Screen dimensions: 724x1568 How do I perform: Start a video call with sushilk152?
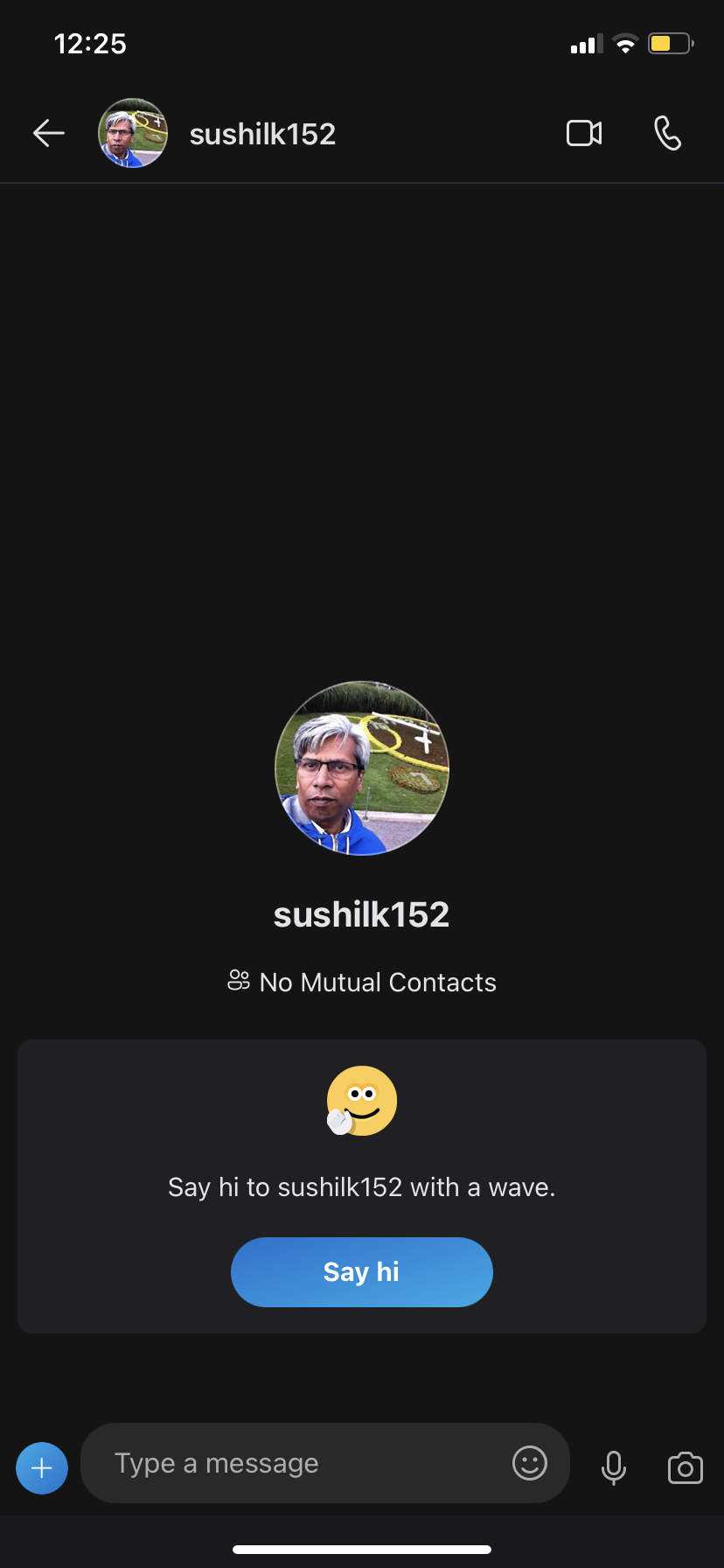[584, 133]
